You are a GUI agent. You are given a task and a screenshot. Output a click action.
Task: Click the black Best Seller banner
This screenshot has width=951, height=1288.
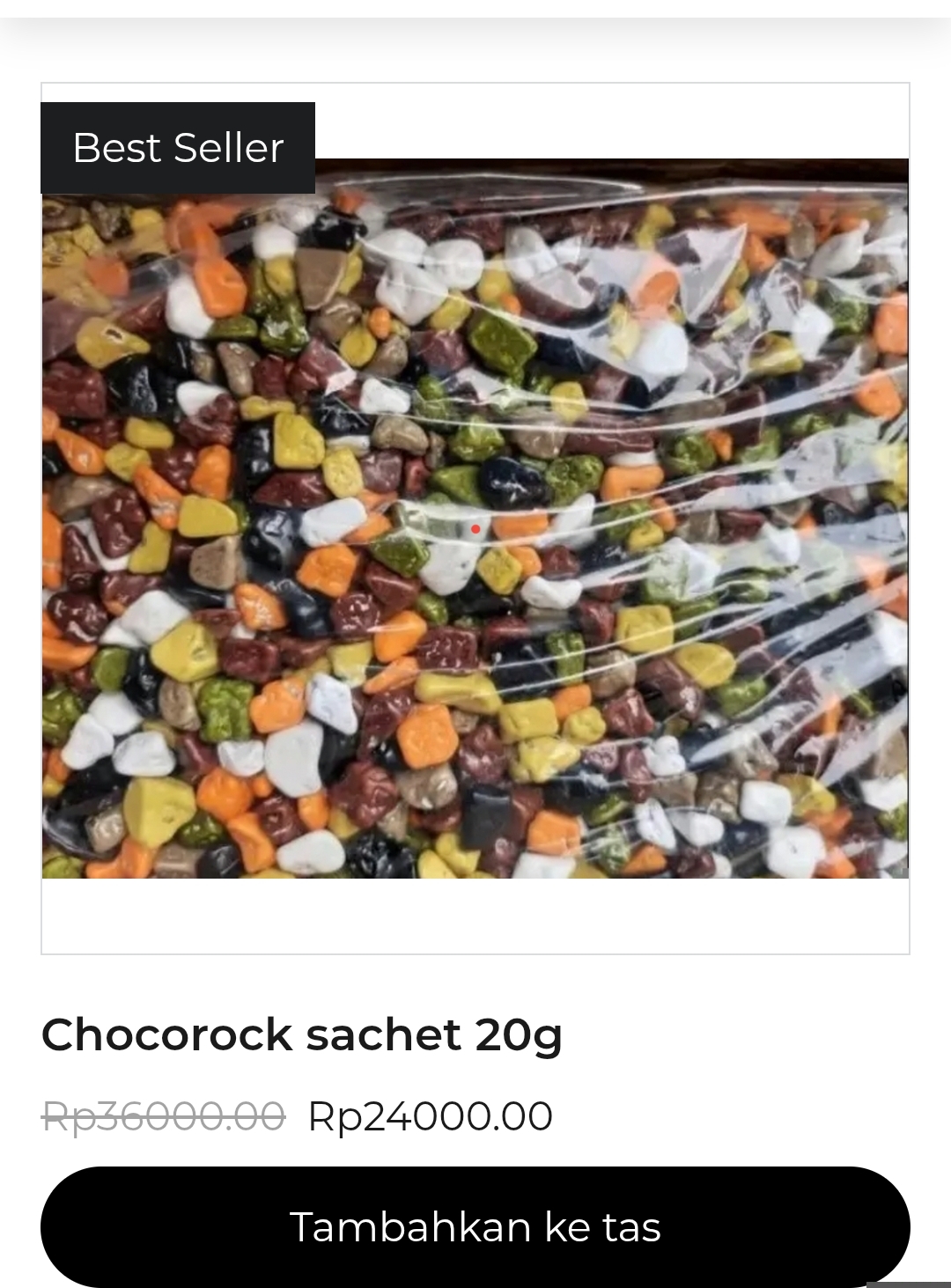[x=176, y=147]
